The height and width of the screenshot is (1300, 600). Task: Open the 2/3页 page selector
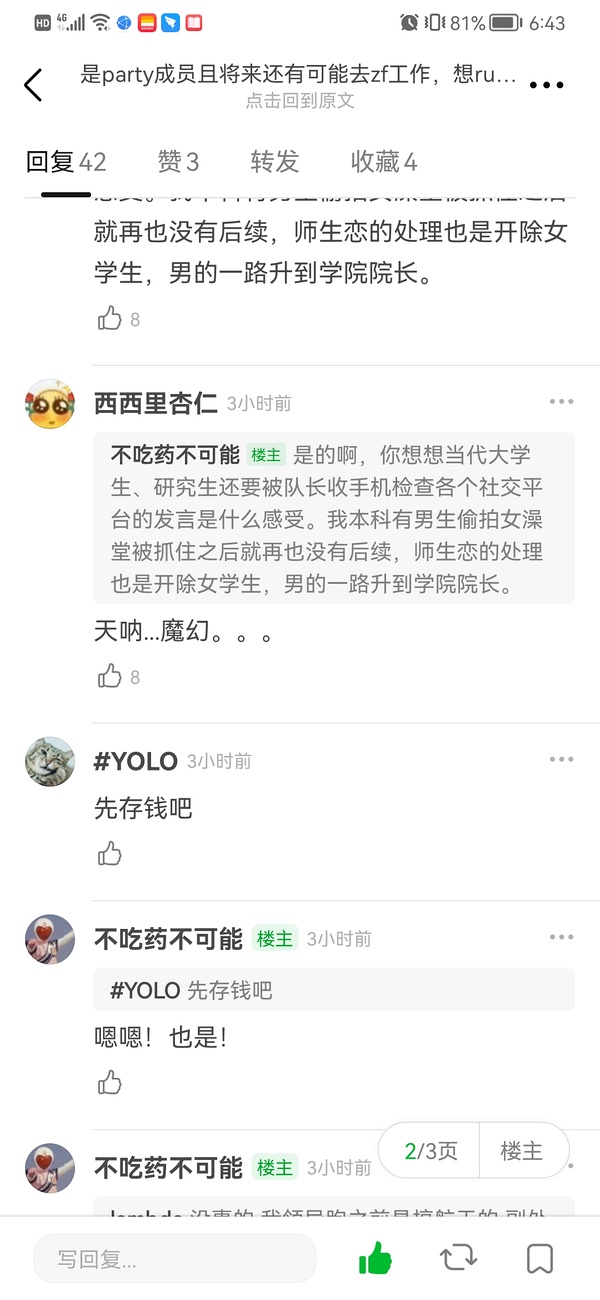pos(430,1151)
